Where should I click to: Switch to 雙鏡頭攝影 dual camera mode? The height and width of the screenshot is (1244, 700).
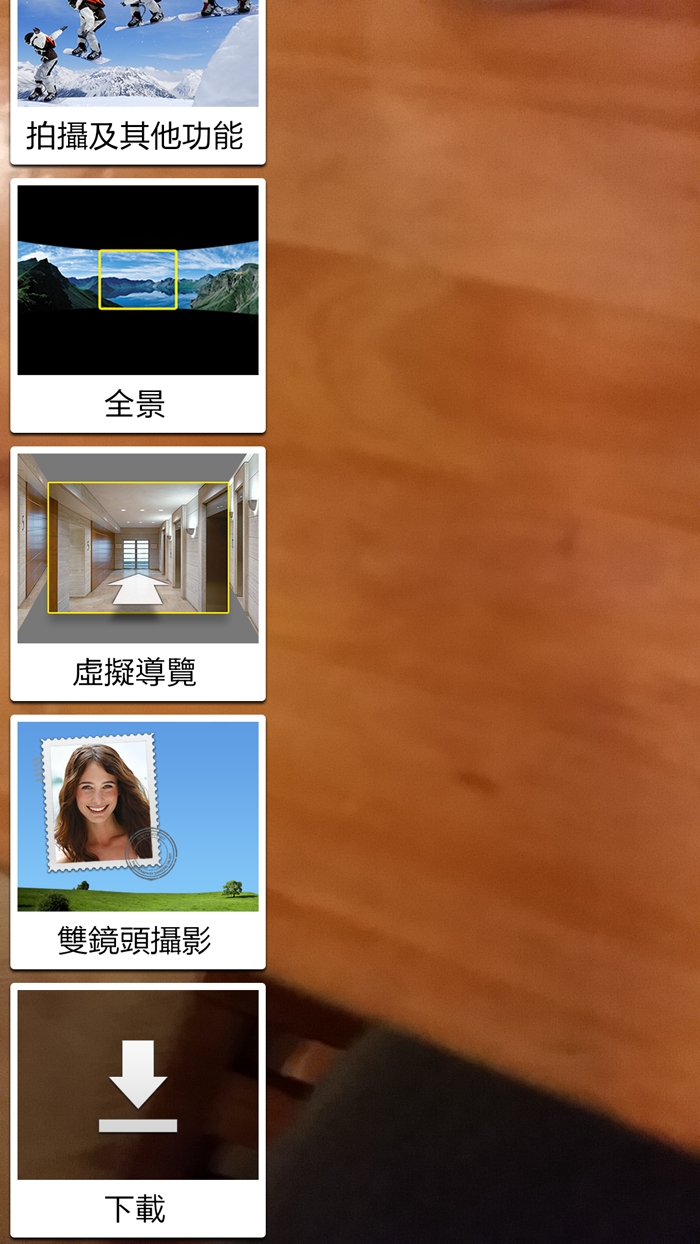(138, 842)
